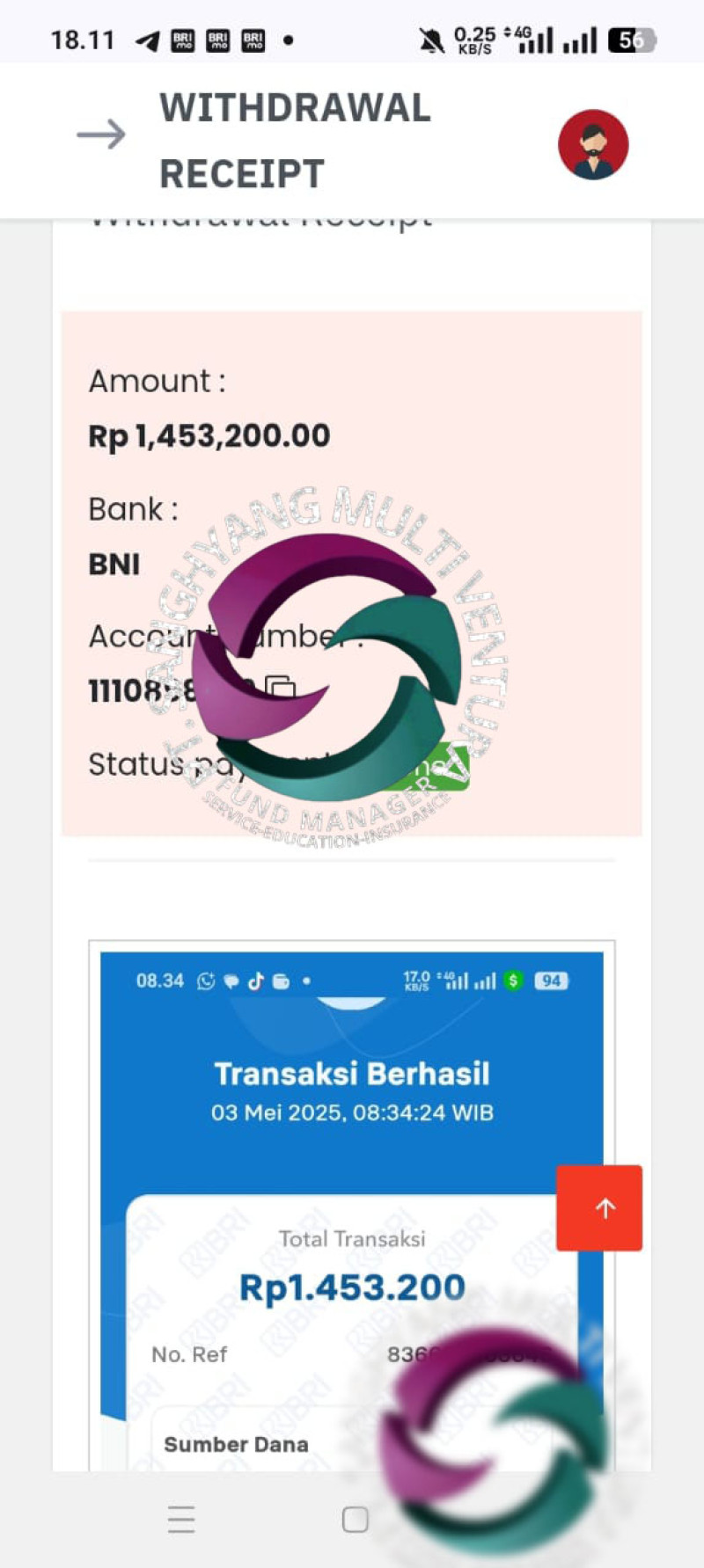Open the profile avatar menu
Screen dimensions: 704x1568
[593, 144]
